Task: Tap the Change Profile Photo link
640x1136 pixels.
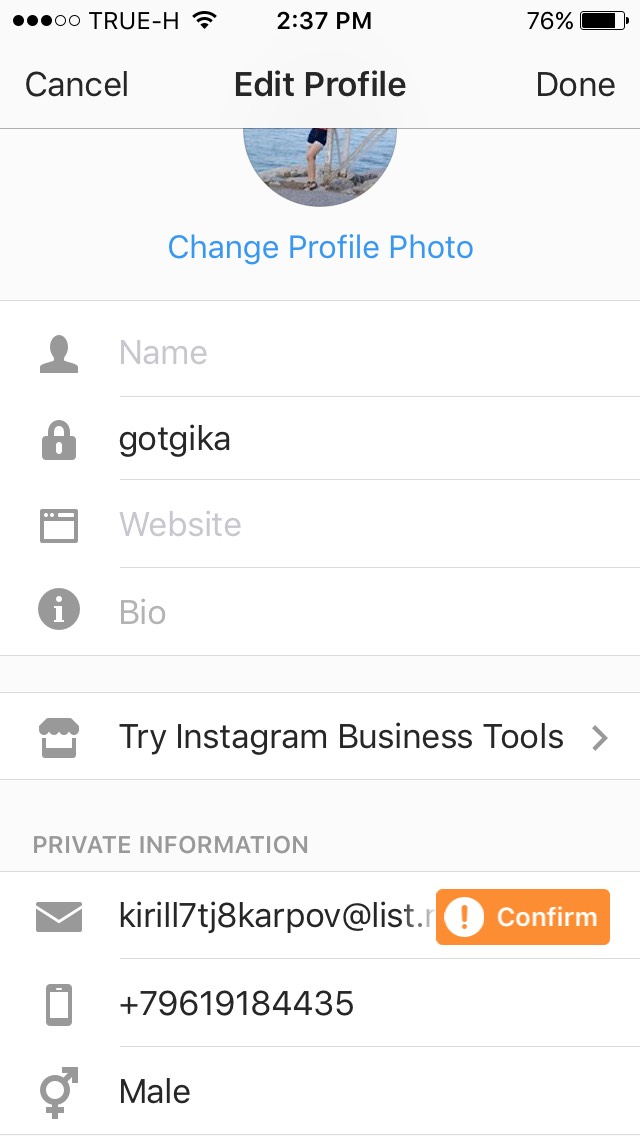Action: tap(320, 247)
